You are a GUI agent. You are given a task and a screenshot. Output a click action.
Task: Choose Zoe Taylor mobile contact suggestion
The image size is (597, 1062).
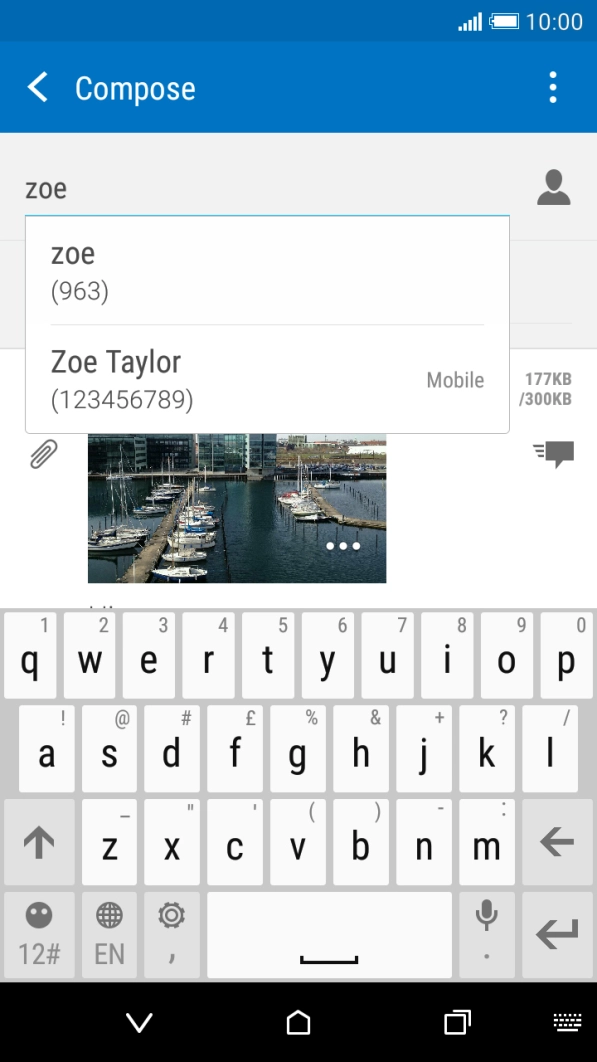pos(268,379)
